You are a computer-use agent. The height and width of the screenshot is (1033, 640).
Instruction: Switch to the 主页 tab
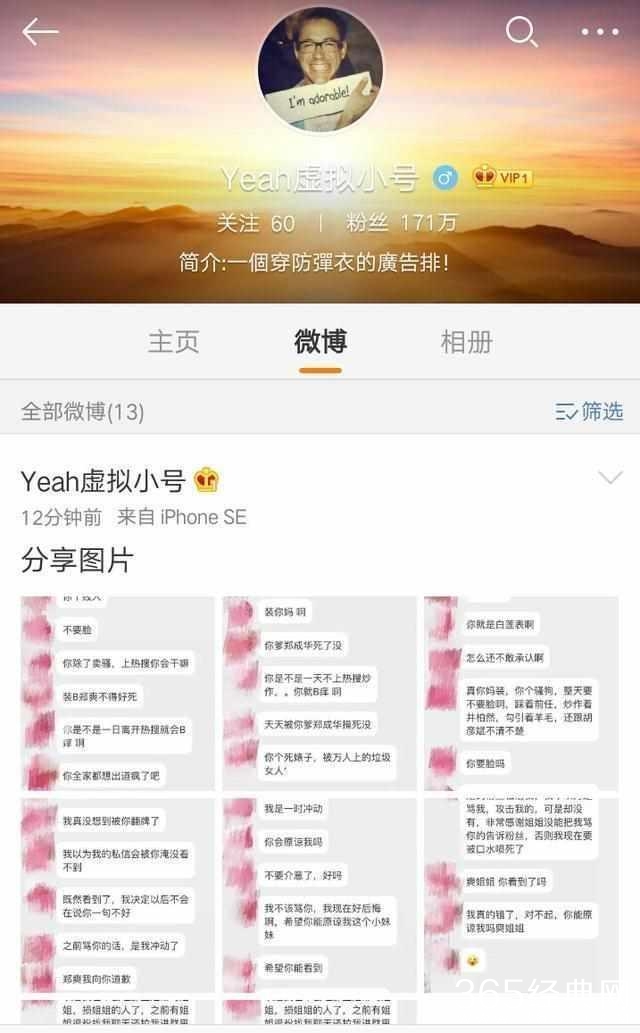[174, 341]
